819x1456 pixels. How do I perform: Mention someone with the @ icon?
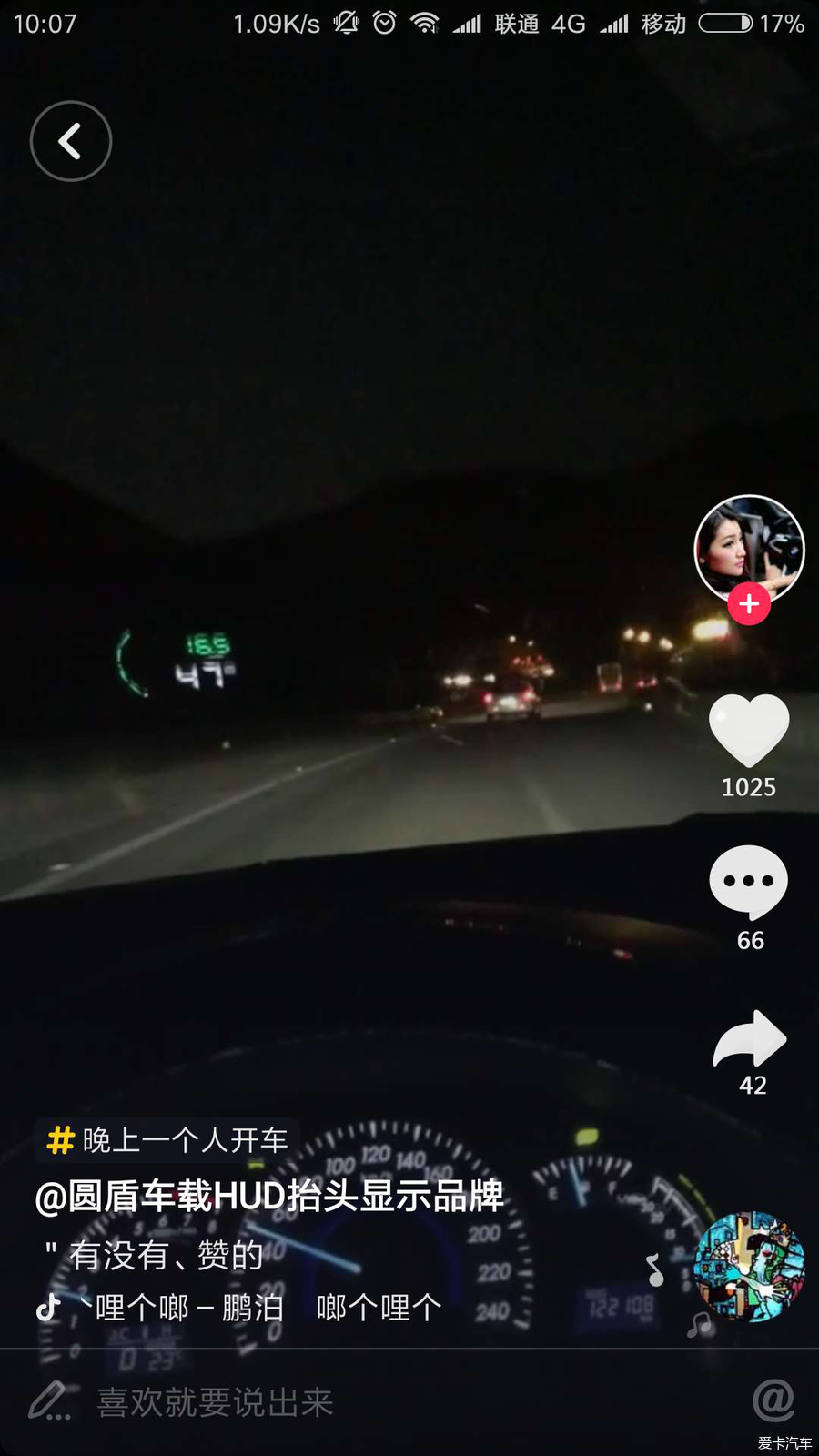[773, 1400]
